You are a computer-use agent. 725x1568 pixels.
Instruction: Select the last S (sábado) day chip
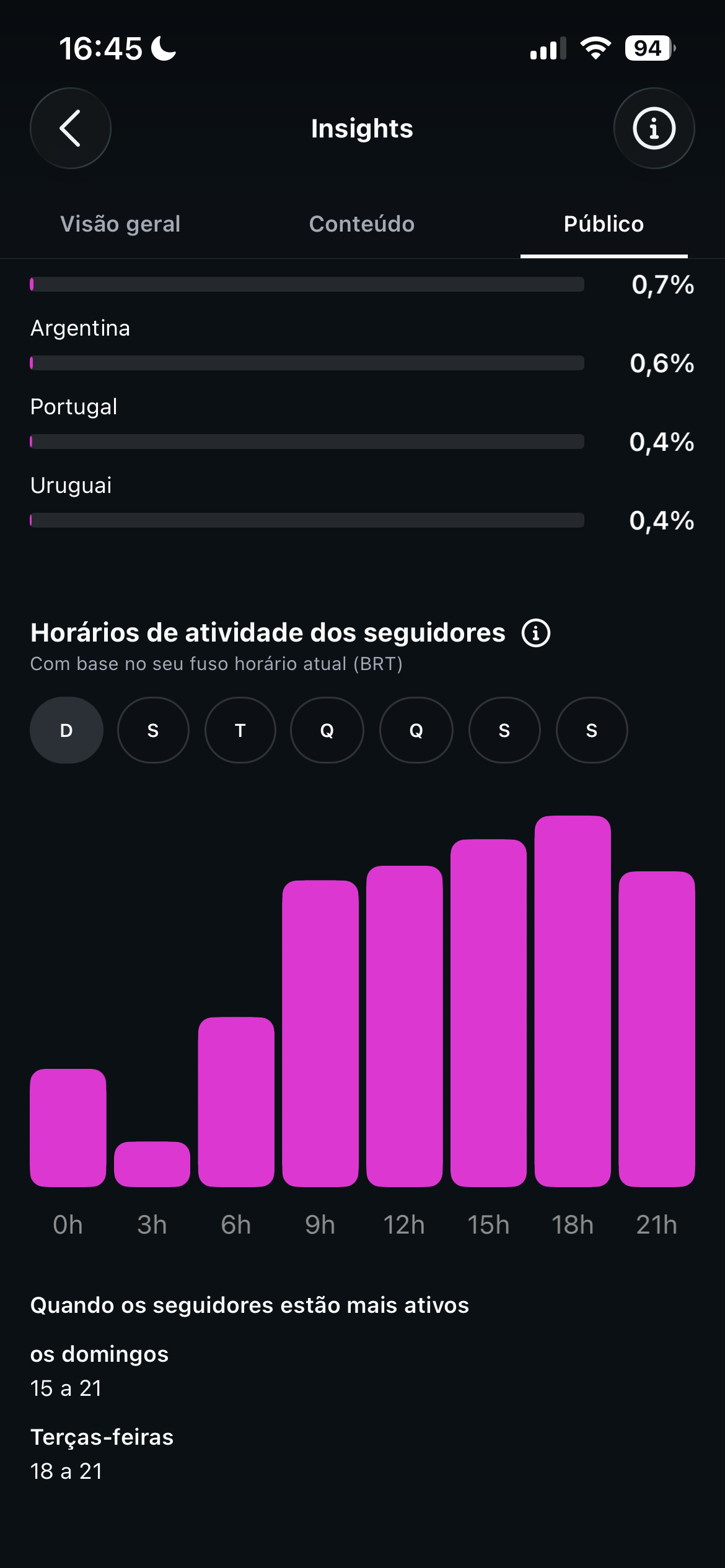[592, 730]
